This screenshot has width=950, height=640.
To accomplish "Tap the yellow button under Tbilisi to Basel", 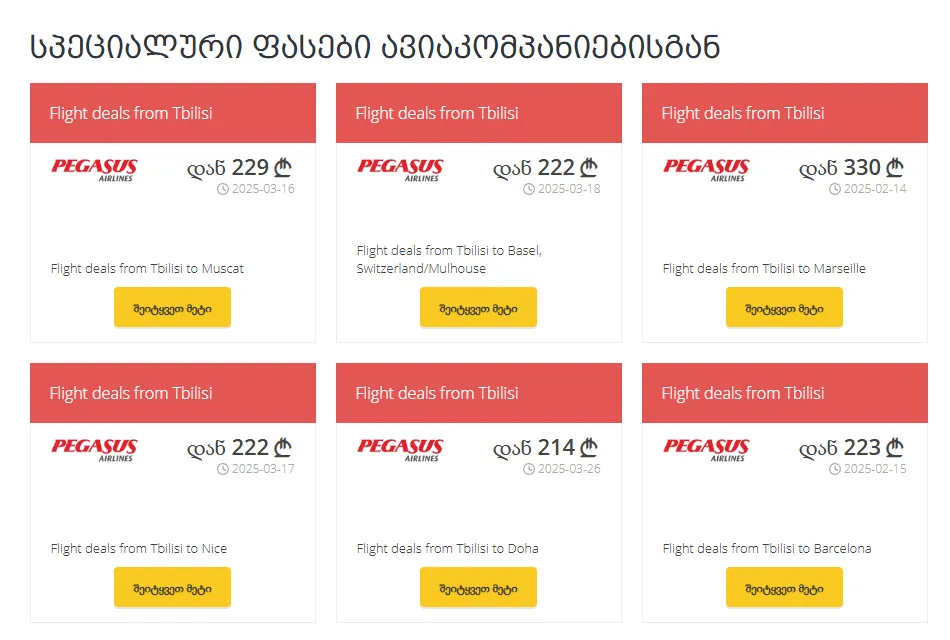I will coord(478,308).
